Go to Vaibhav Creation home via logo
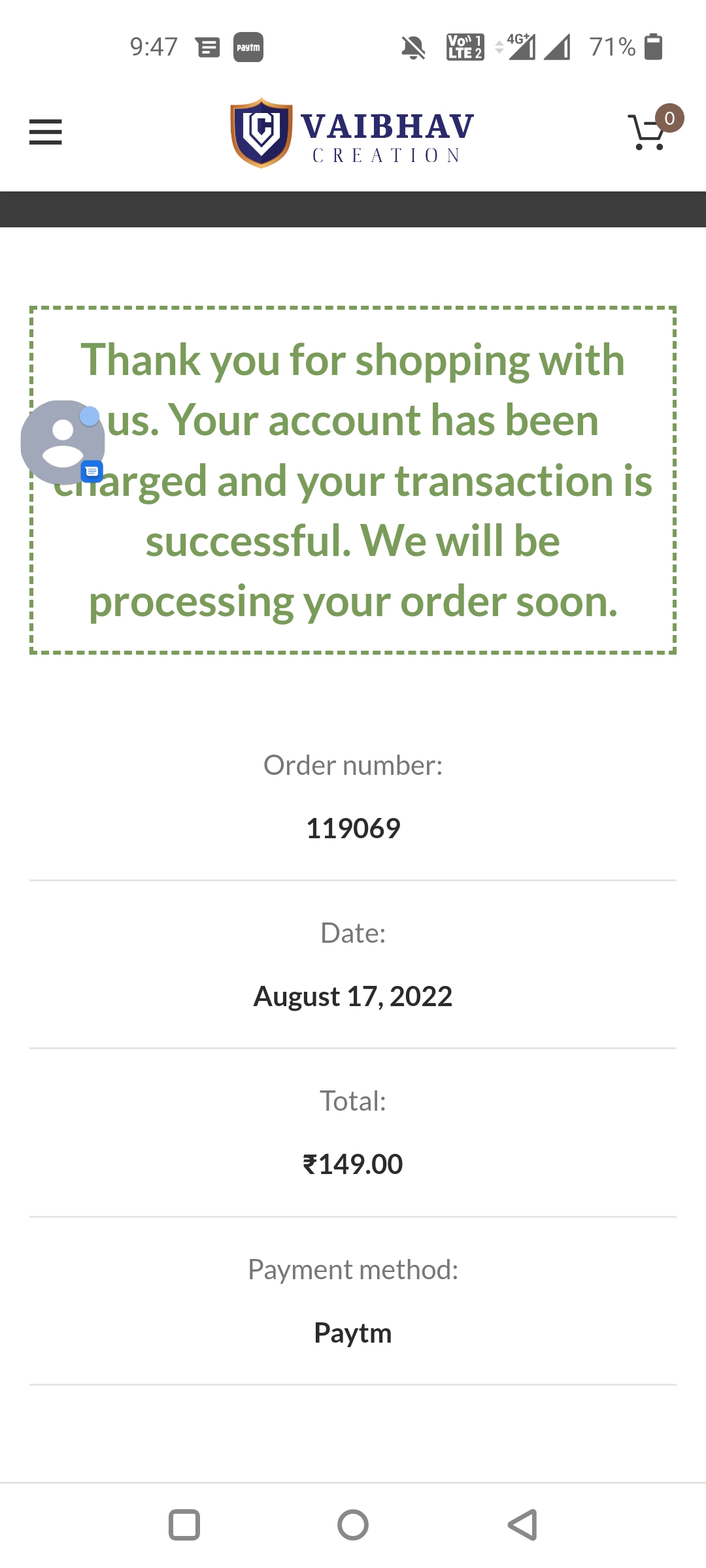 tap(352, 133)
